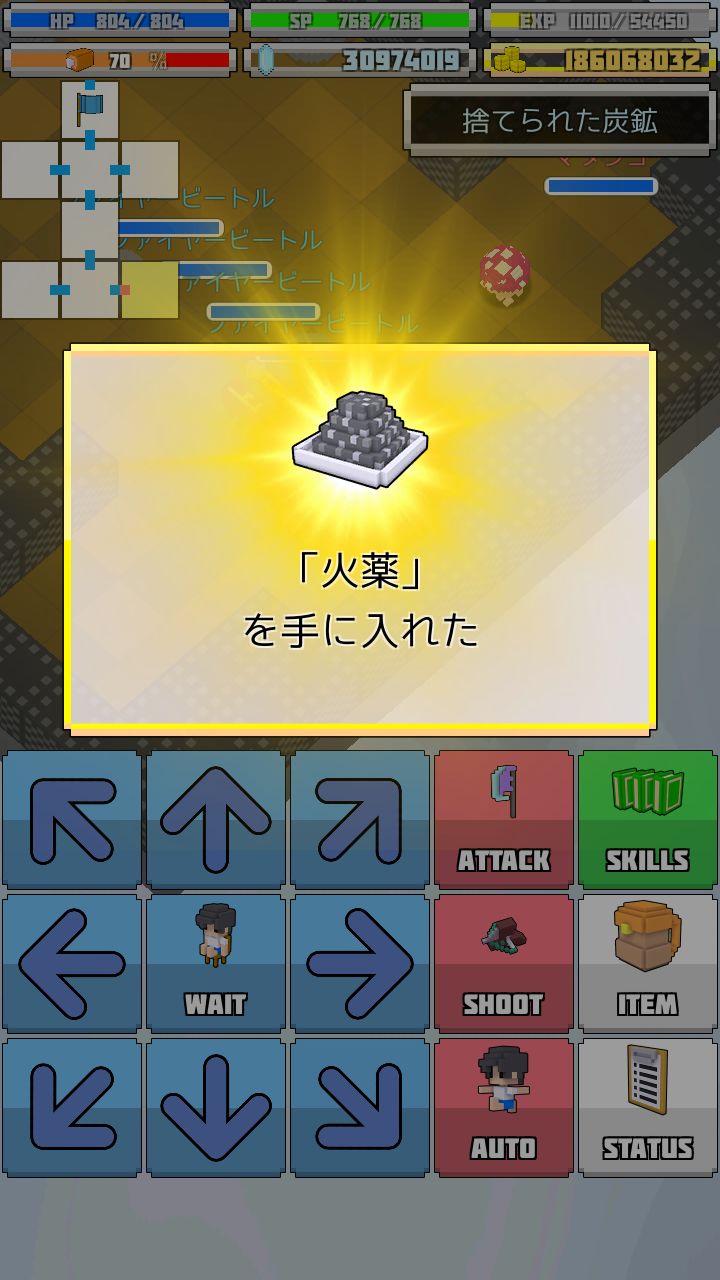Tap the right arrow to move east
Viewport: 720px width, 1280px height.
(x=360, y=962)
